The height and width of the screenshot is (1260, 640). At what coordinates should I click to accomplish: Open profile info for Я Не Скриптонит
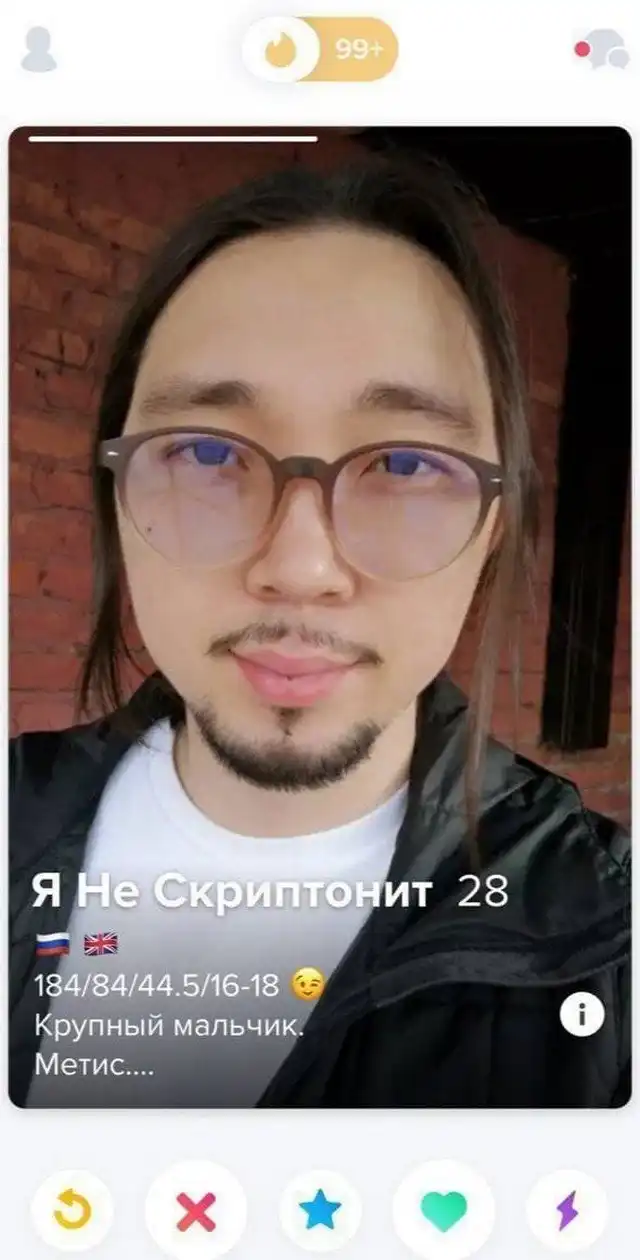pos(581,1016)
